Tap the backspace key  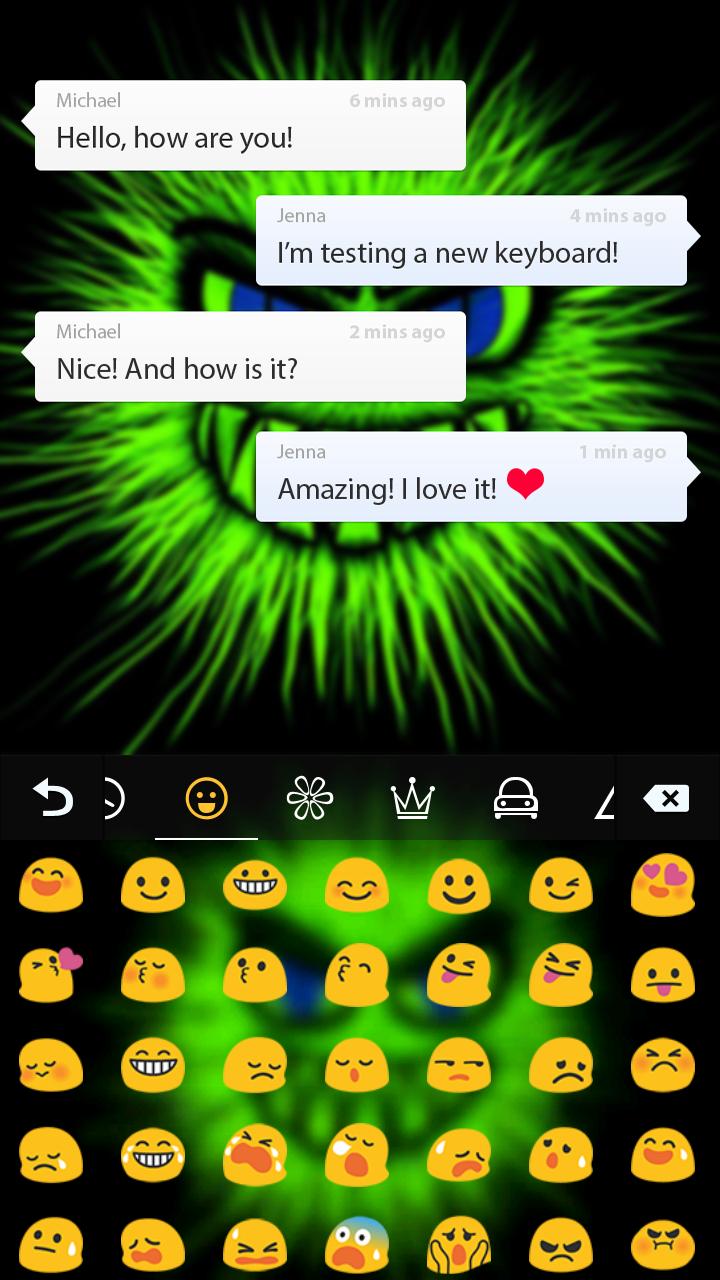(x=667, y=798)
